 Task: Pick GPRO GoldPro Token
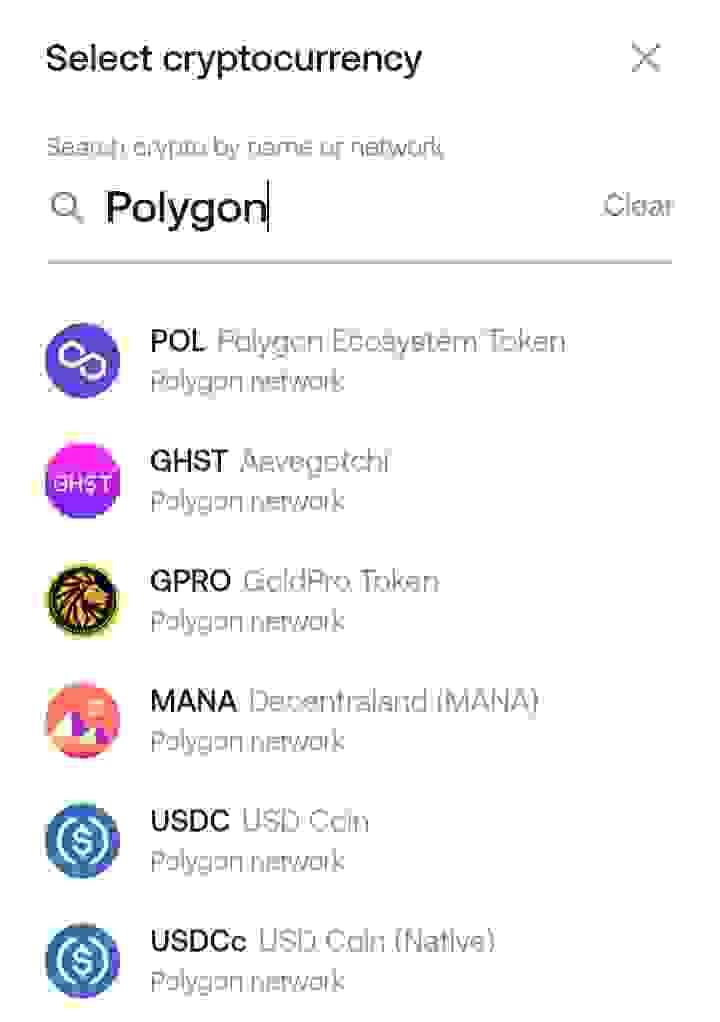[x=294, y=600]
